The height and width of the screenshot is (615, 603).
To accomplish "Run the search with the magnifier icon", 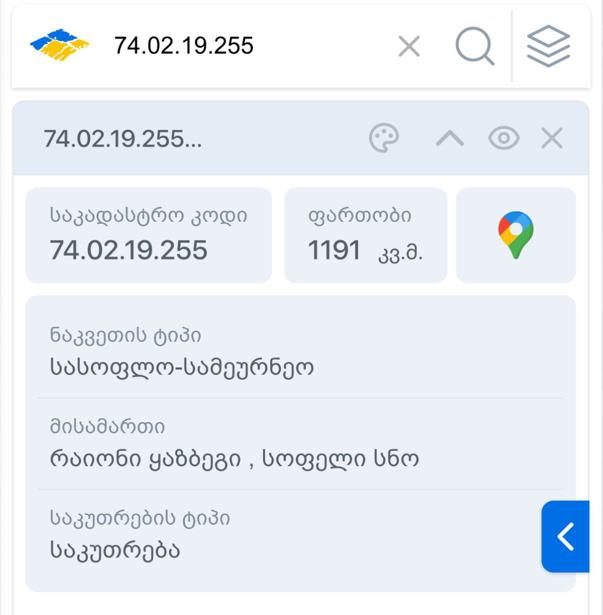I will pyautogui.click(x=474, y=46).
